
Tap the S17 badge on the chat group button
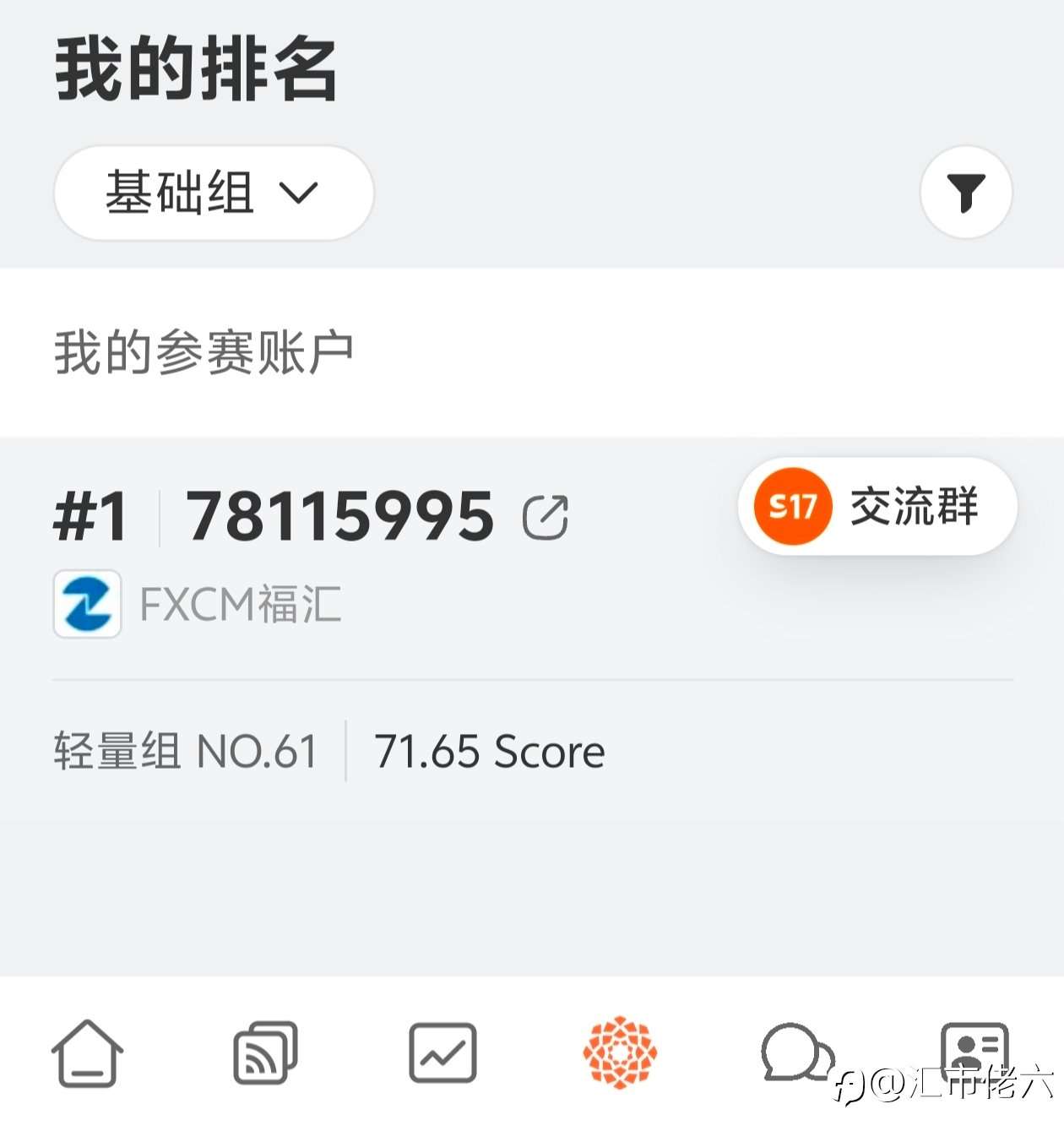click(791, 506)
